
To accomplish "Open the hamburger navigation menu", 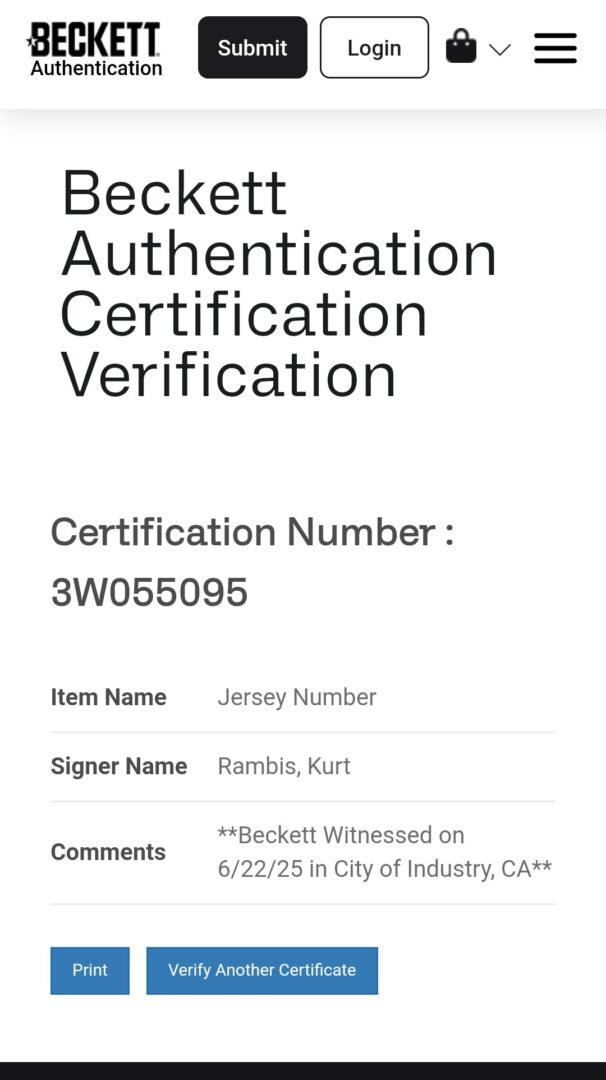I will point(555,48).
